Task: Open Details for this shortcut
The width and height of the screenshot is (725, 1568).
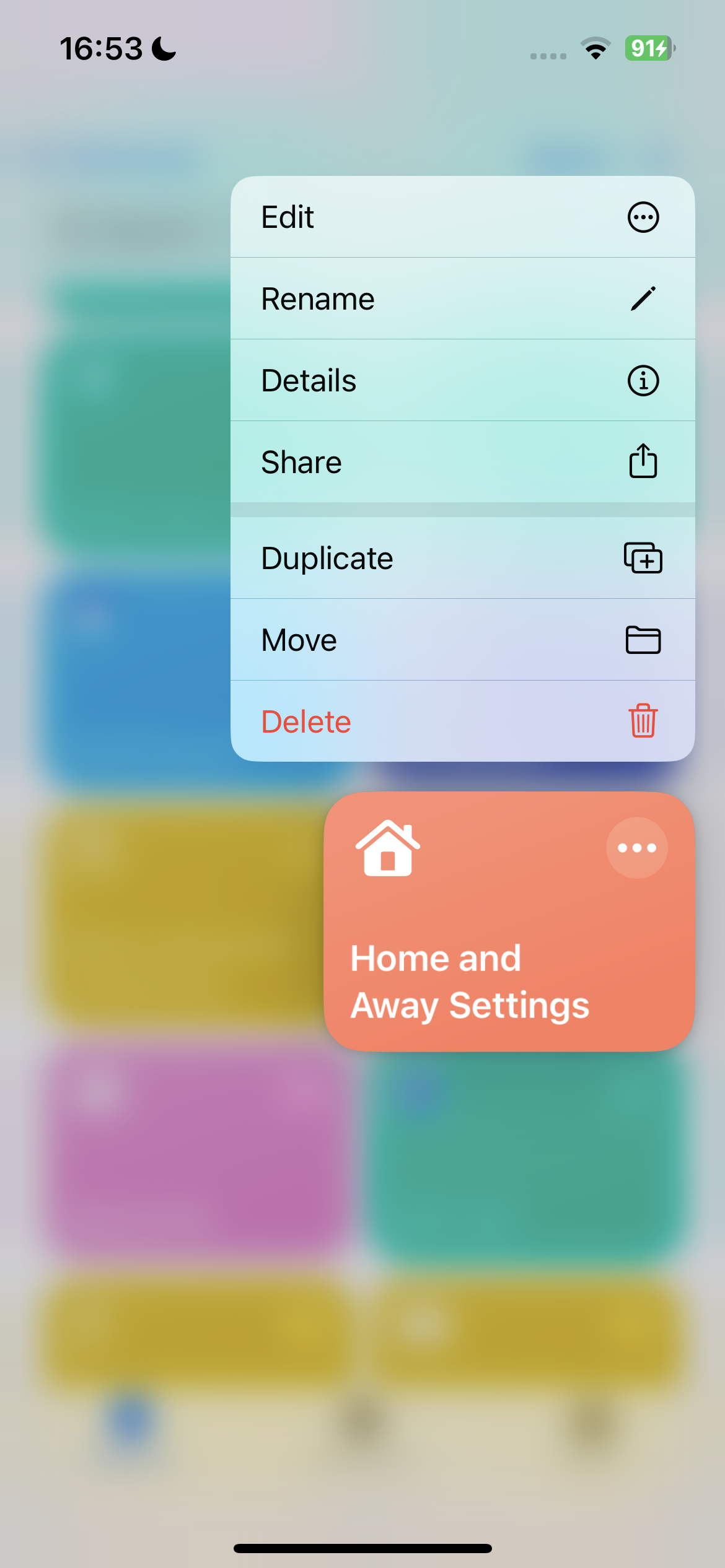Action: (x=462, y=381)
